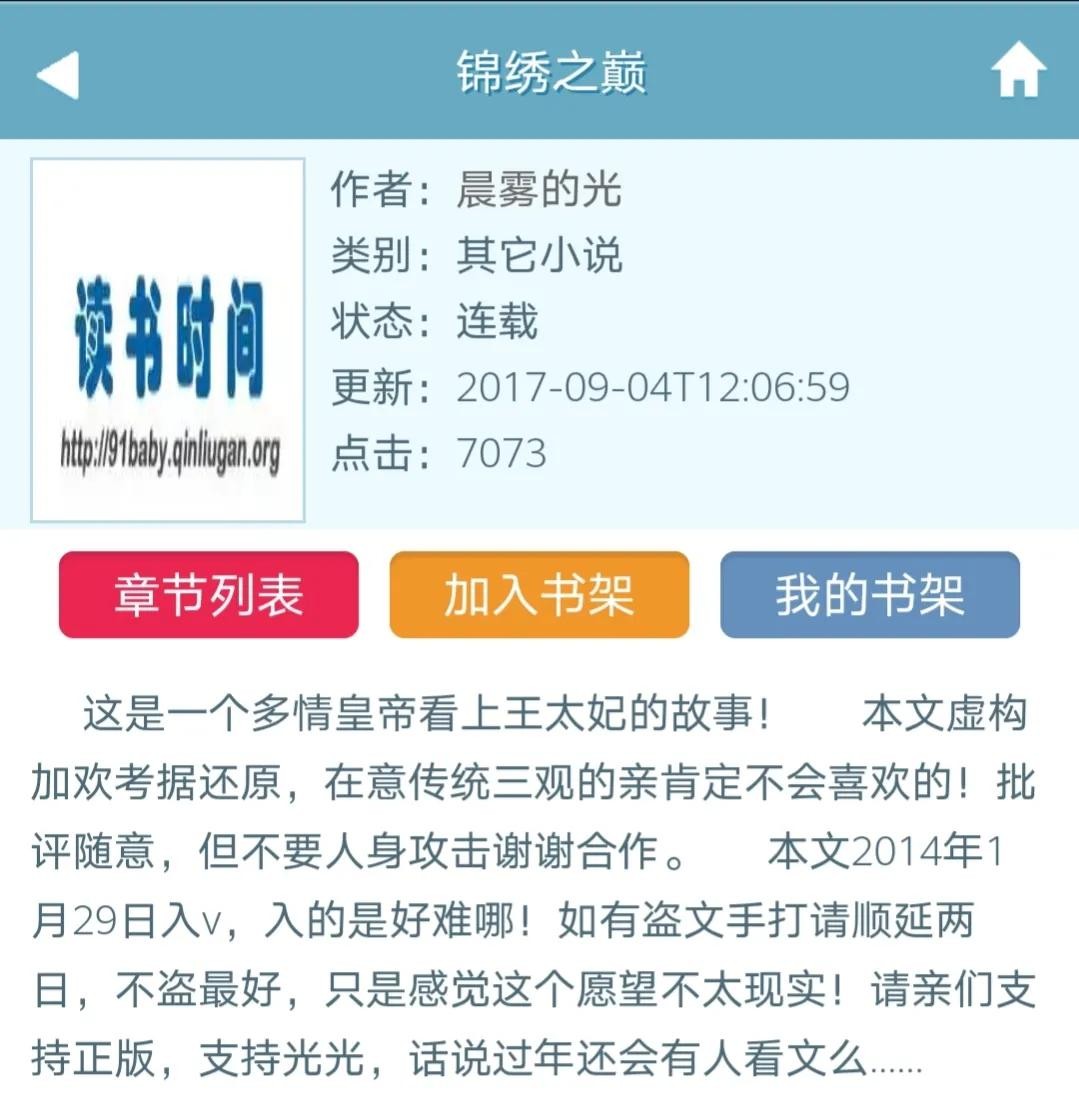Add this novel via 加入书架
1079x1117 pixels.
click(539, 595)
